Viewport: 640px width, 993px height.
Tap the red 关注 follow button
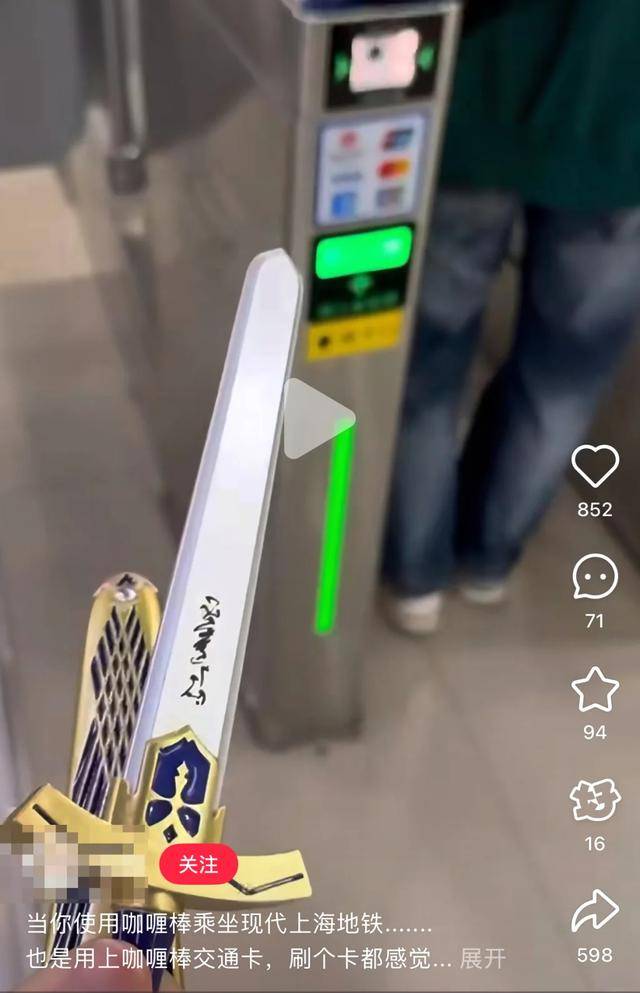(x=199, y=864)
